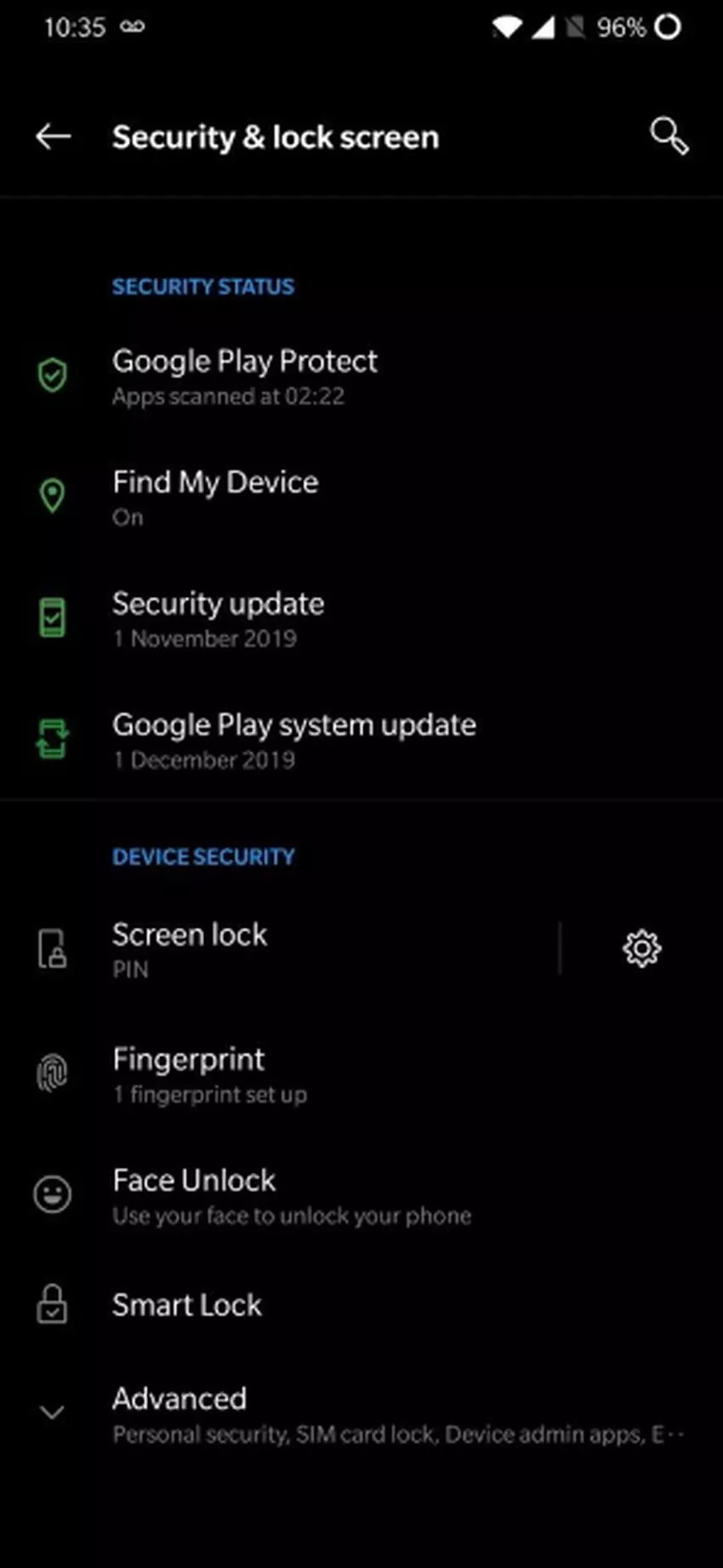Go back from Security & lock screen
The image size is (723, 1568).
(x=53, y=137)
